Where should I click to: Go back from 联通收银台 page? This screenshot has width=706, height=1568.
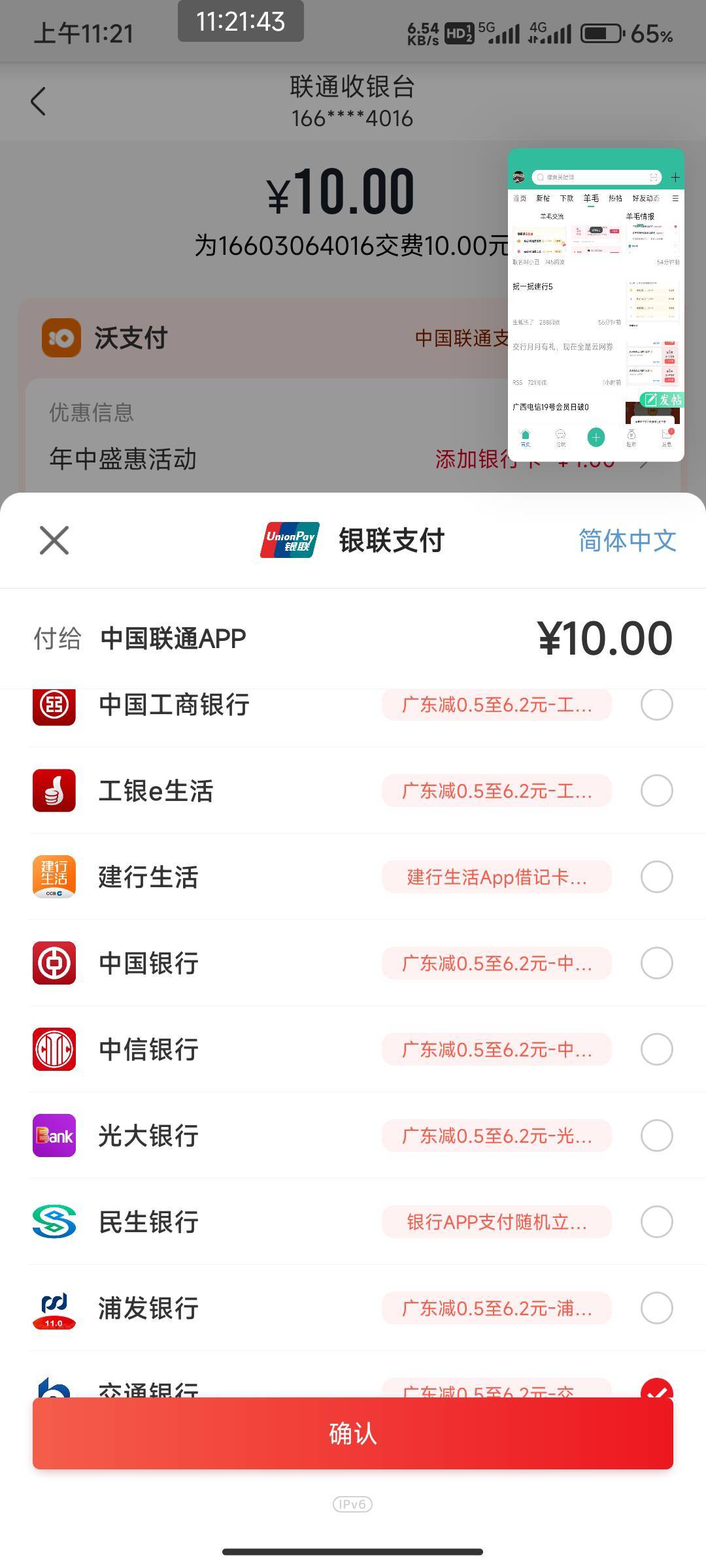tap(39, 101)
